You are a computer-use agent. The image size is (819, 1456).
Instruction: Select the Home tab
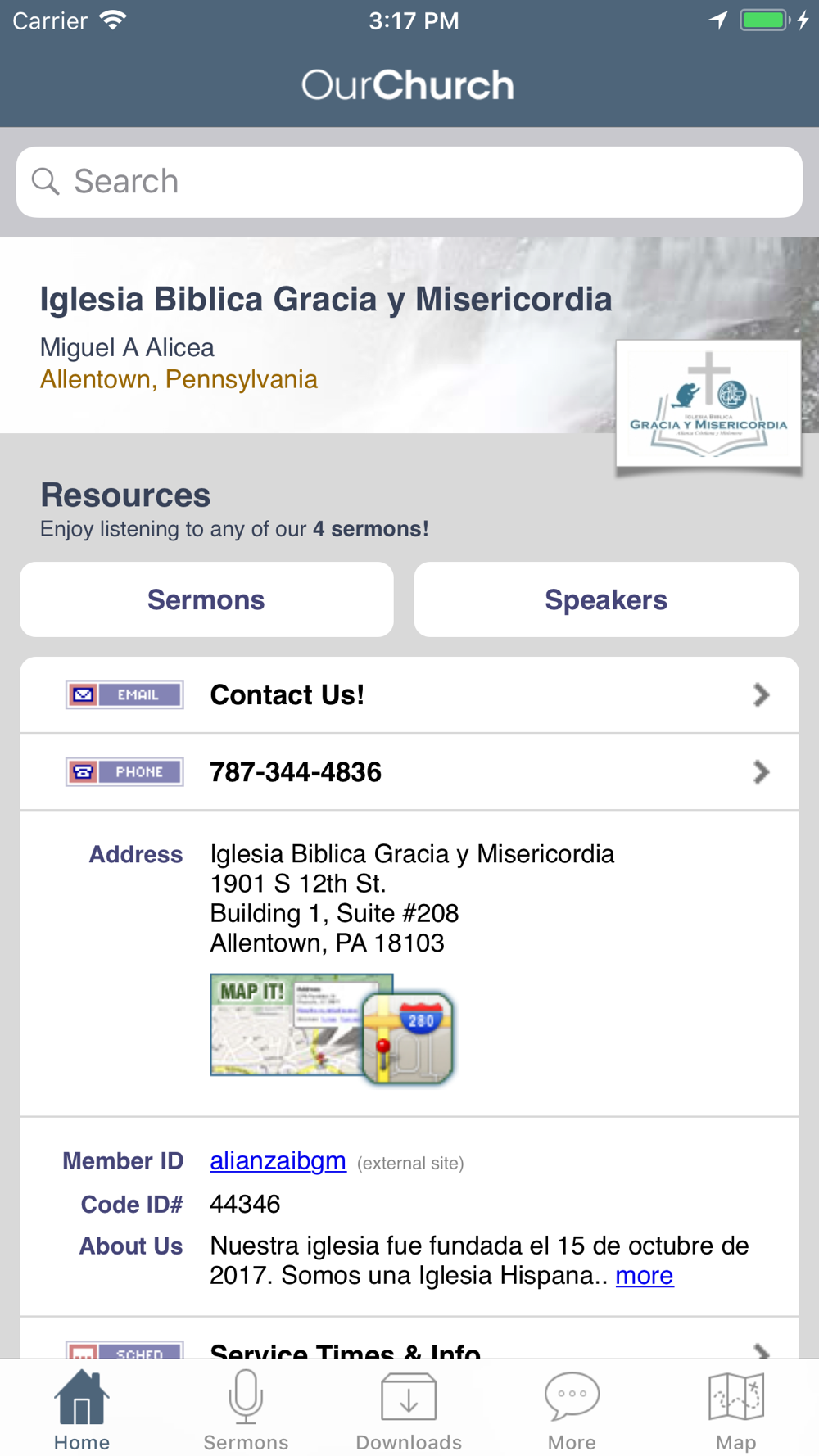click(82, 1410)
